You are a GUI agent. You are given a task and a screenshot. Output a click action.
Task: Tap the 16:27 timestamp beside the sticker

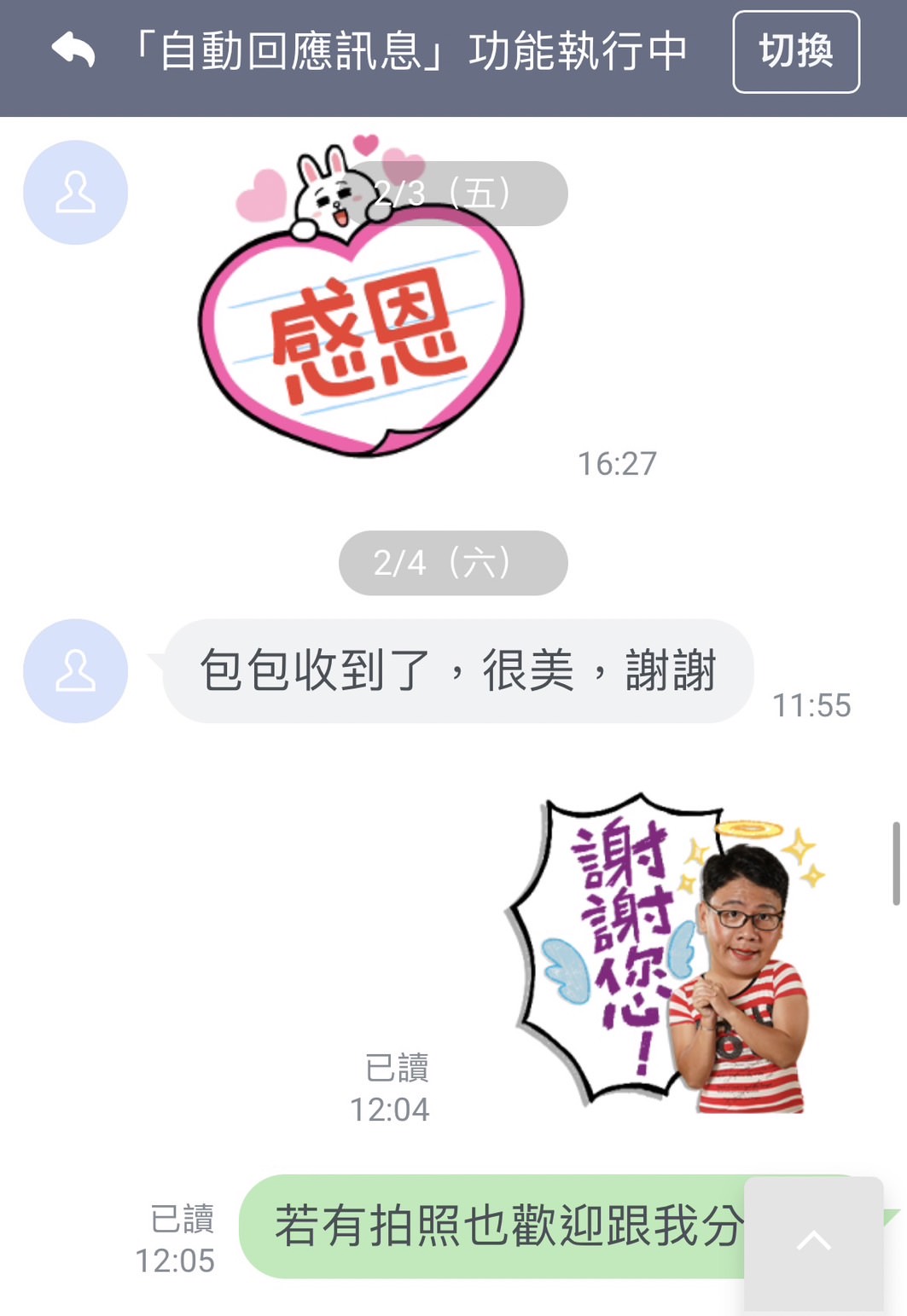click(616, 464)
